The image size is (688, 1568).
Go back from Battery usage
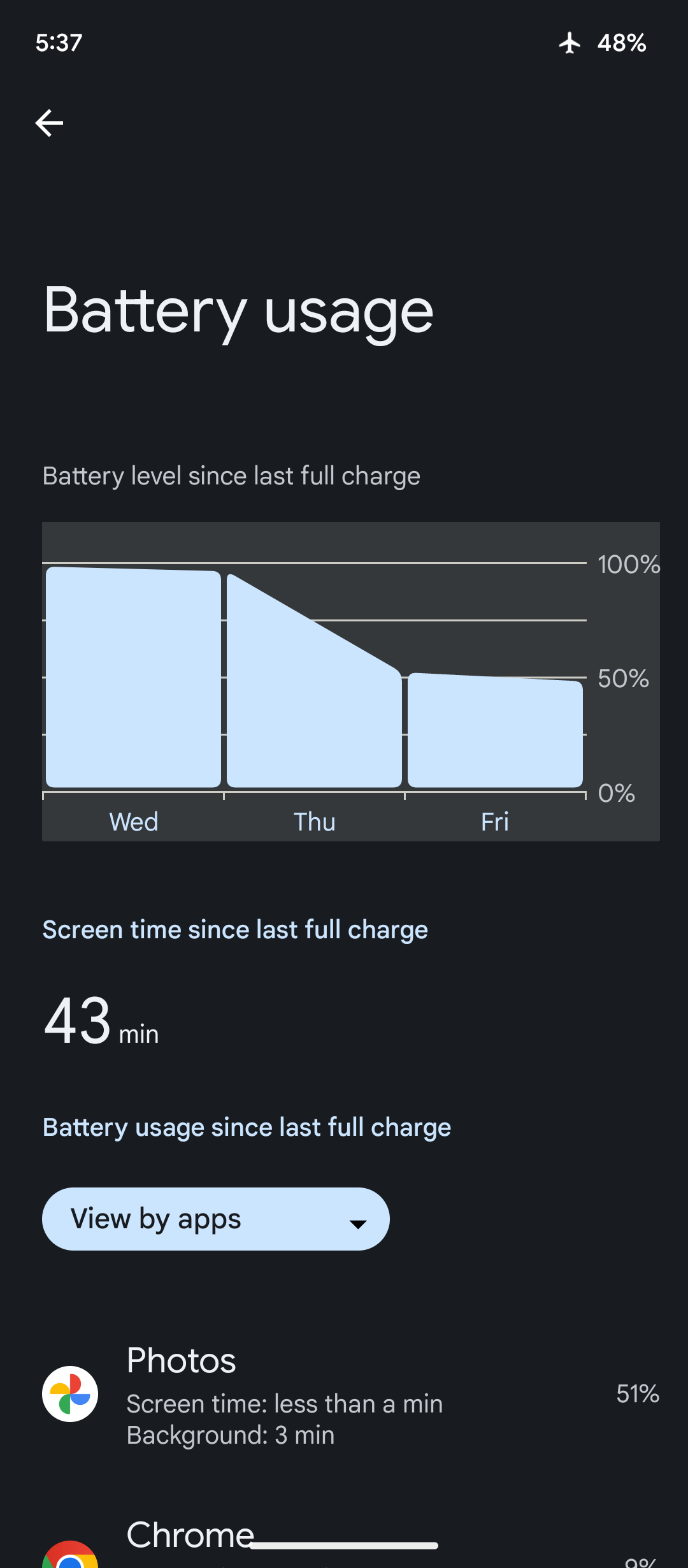[49, 123]
